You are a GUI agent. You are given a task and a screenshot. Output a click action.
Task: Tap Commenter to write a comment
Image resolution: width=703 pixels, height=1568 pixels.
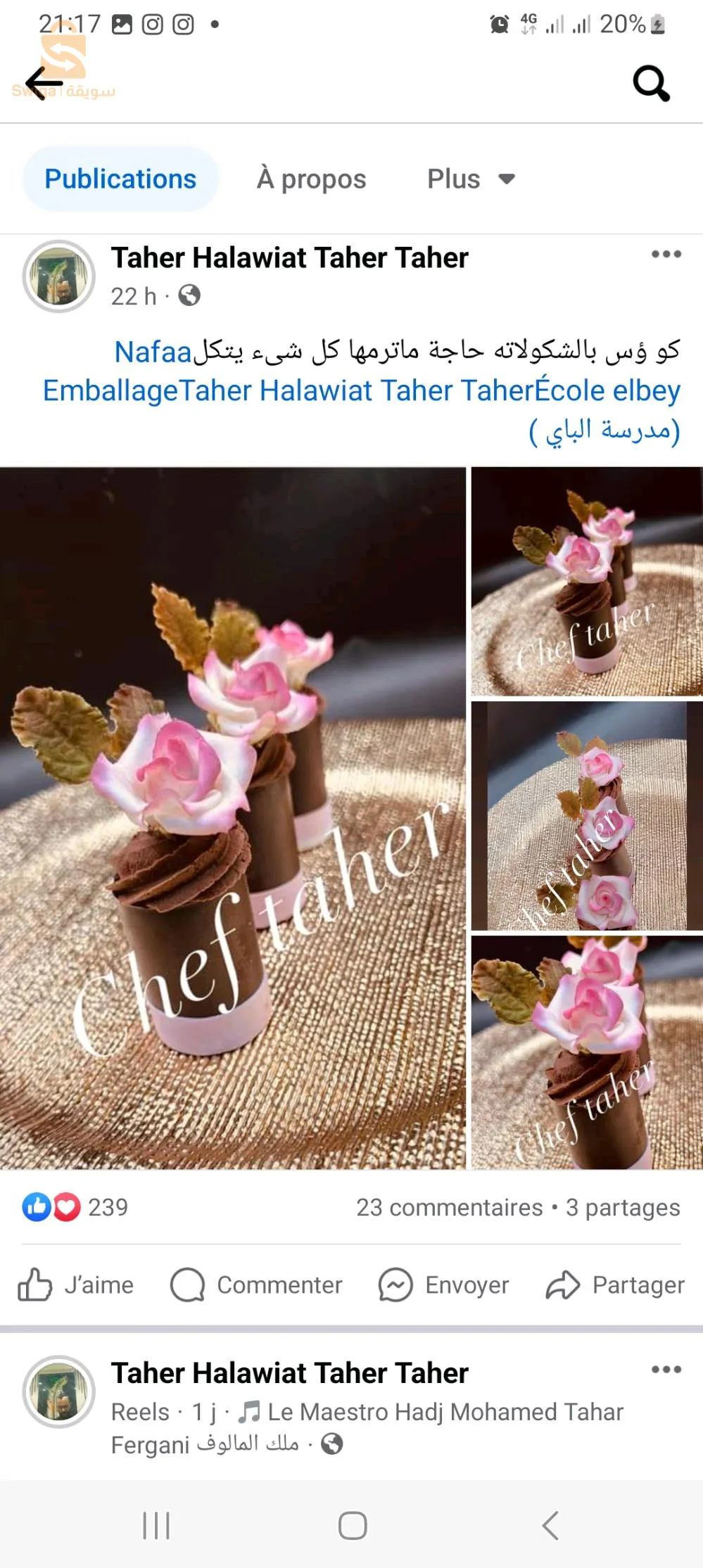pyautogui.click(x=256, y=1285)
